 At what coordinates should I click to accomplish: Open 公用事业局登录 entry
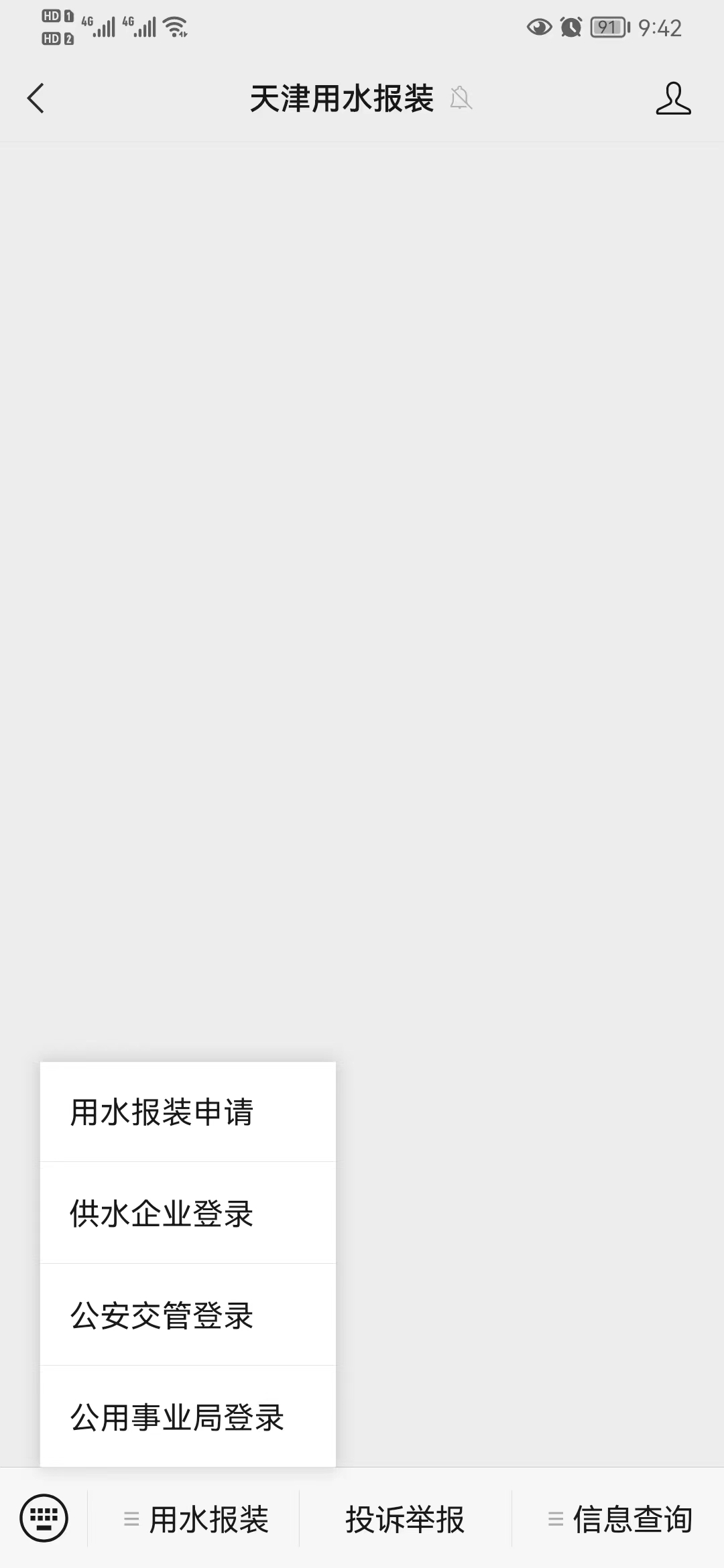point(188,1417)
